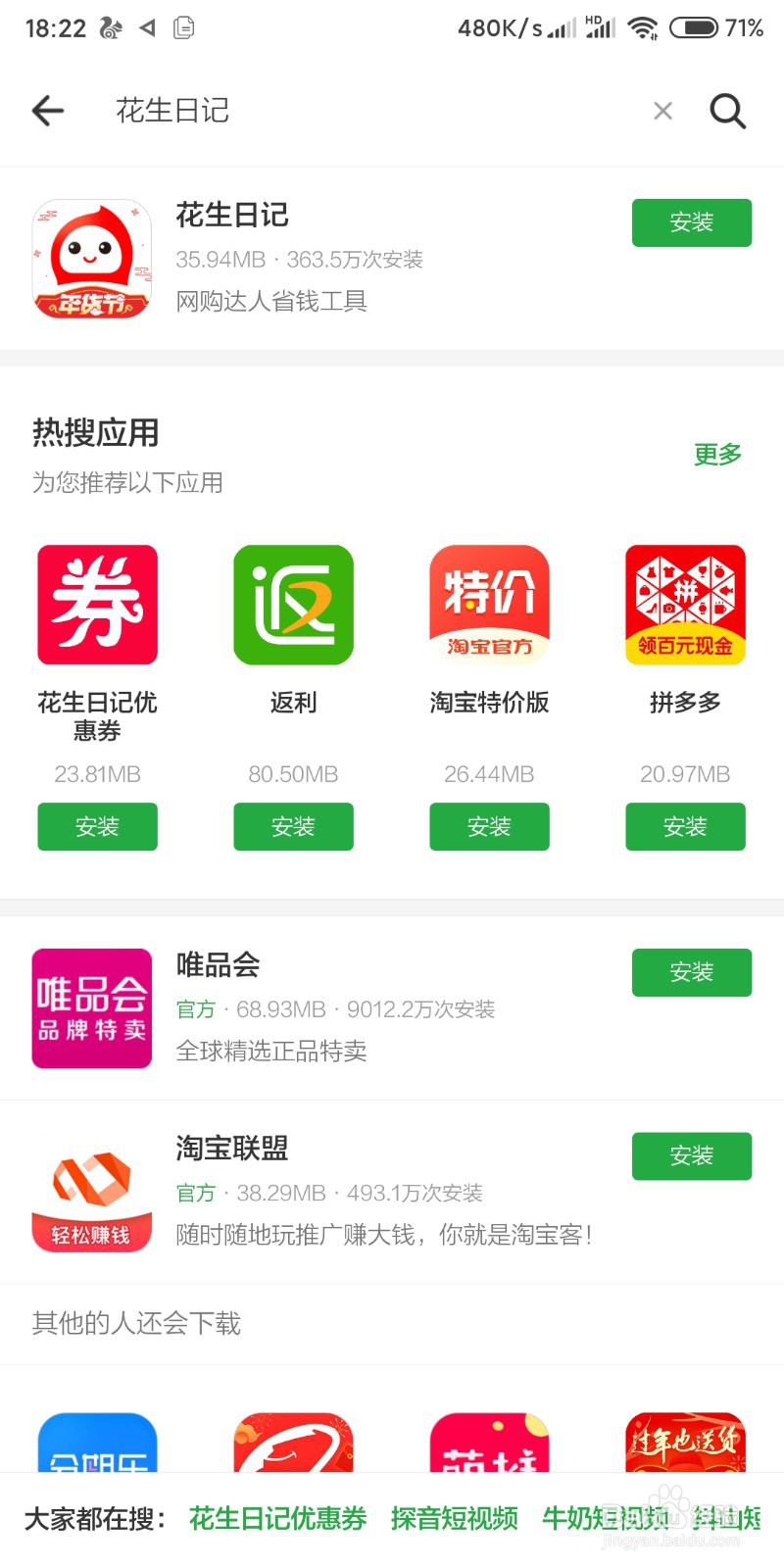This screenshot has width=784, height=1568.
Task: Go back using the arrow icon
Action: click(x=48, y=111)
